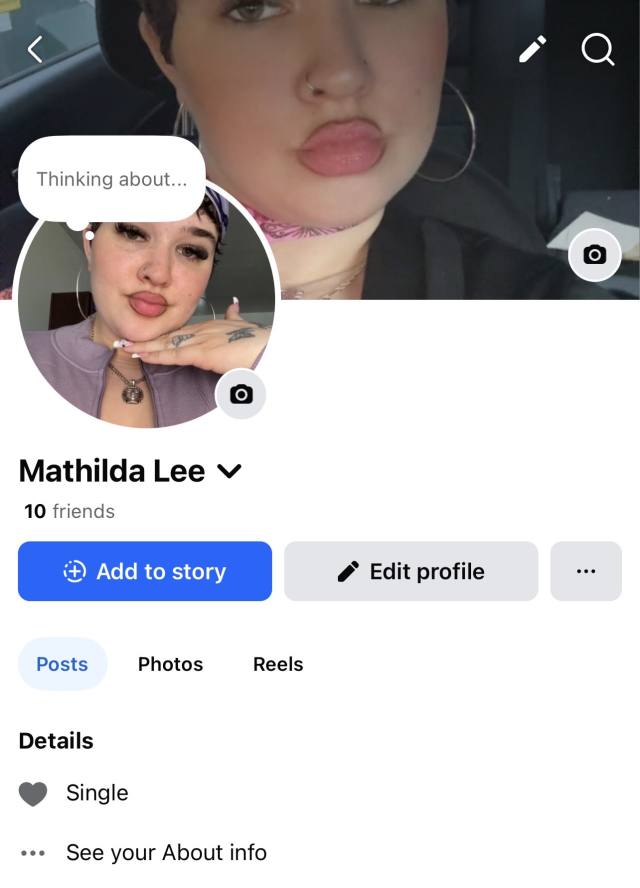Switch to the Posts tab

[x=62, y=664]
